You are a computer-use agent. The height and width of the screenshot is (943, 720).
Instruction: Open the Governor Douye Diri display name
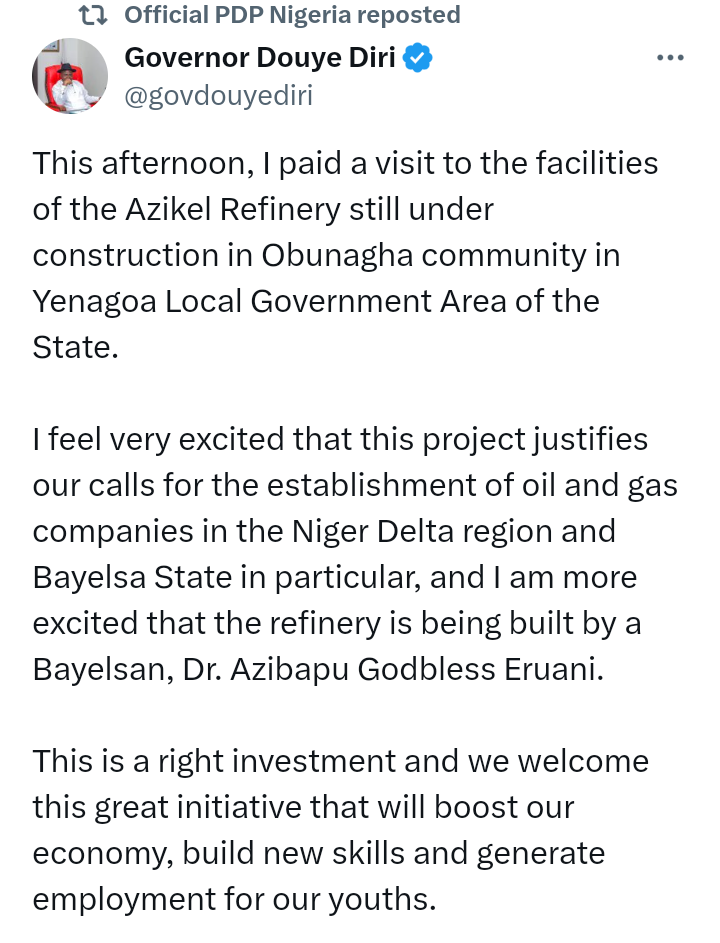tap(260, 58)
